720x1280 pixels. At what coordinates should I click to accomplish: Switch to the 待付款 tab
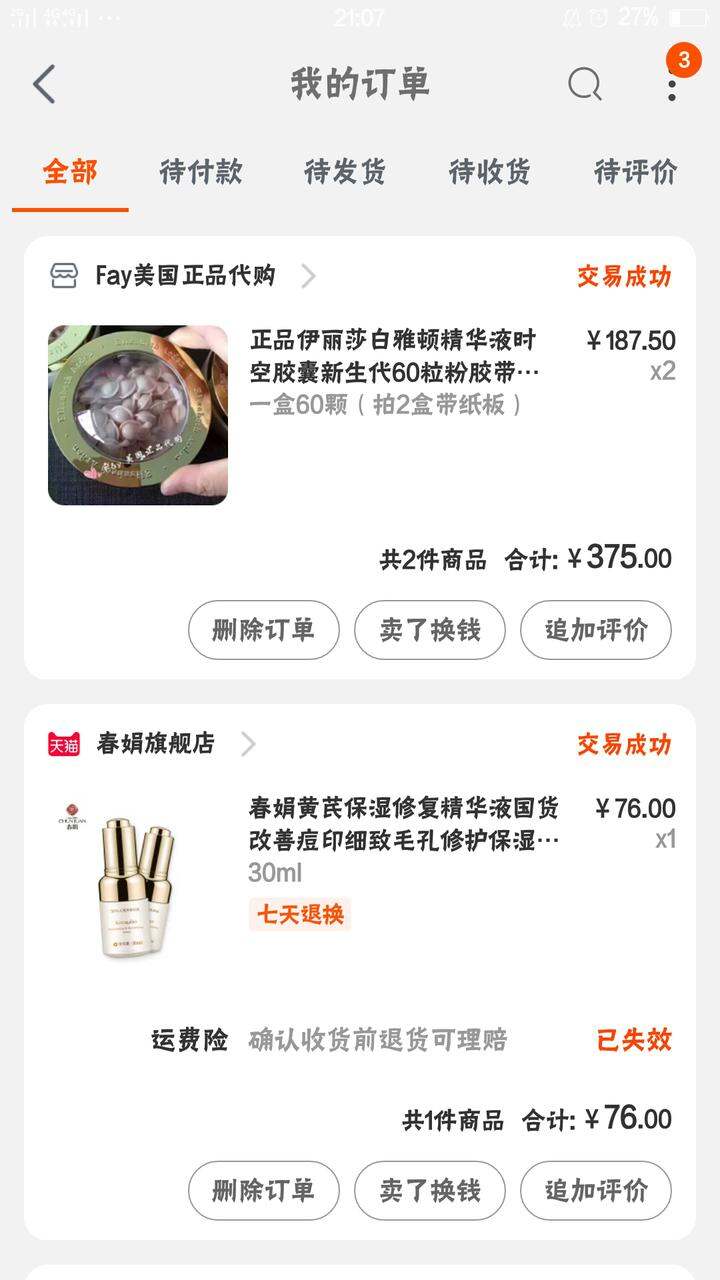pyautogui.click(x=201, y=172)
